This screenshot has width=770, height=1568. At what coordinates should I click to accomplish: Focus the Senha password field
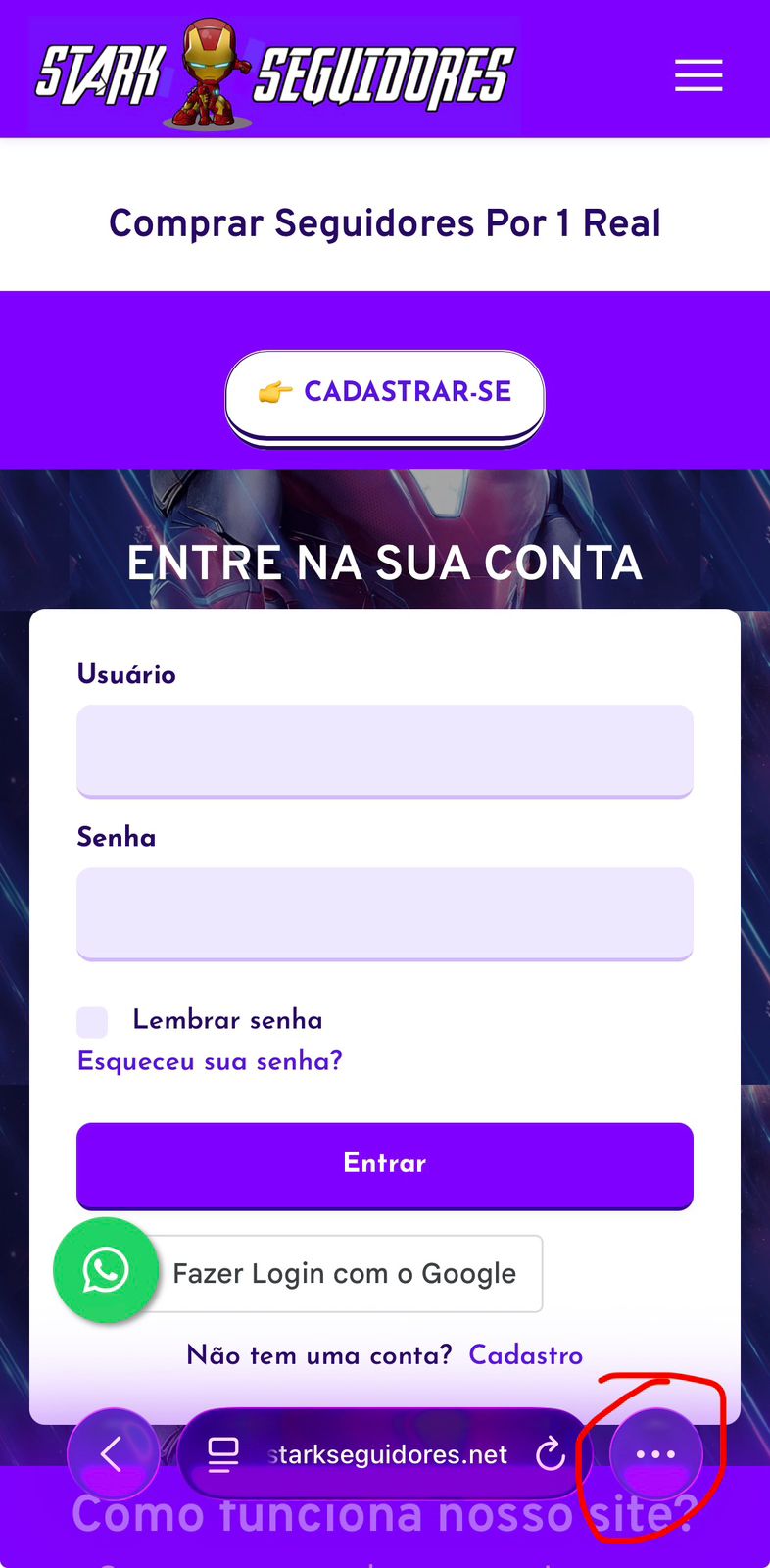[x=385, y=912]
